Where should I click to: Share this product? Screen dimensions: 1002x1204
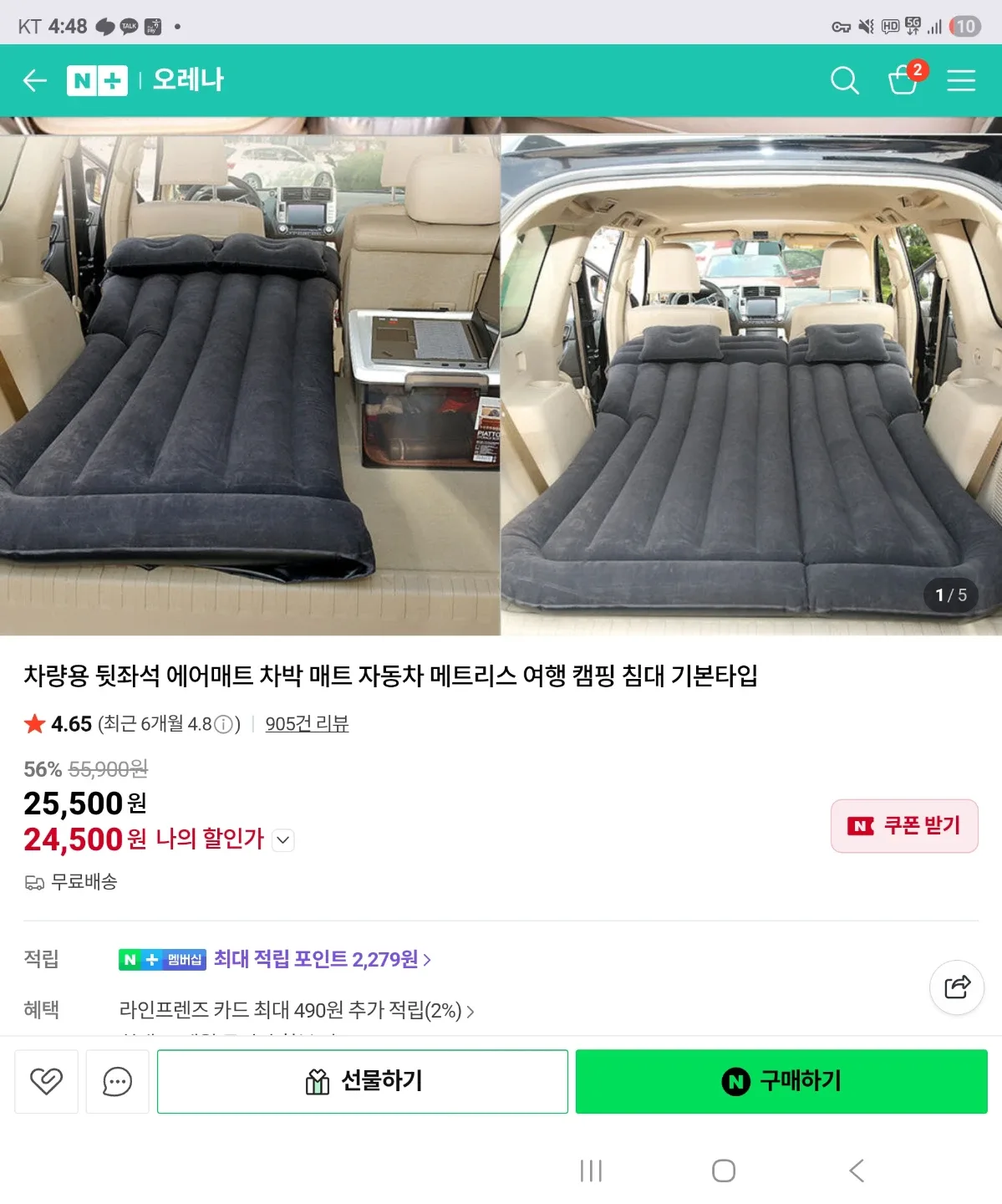click(x=957, y=987)
